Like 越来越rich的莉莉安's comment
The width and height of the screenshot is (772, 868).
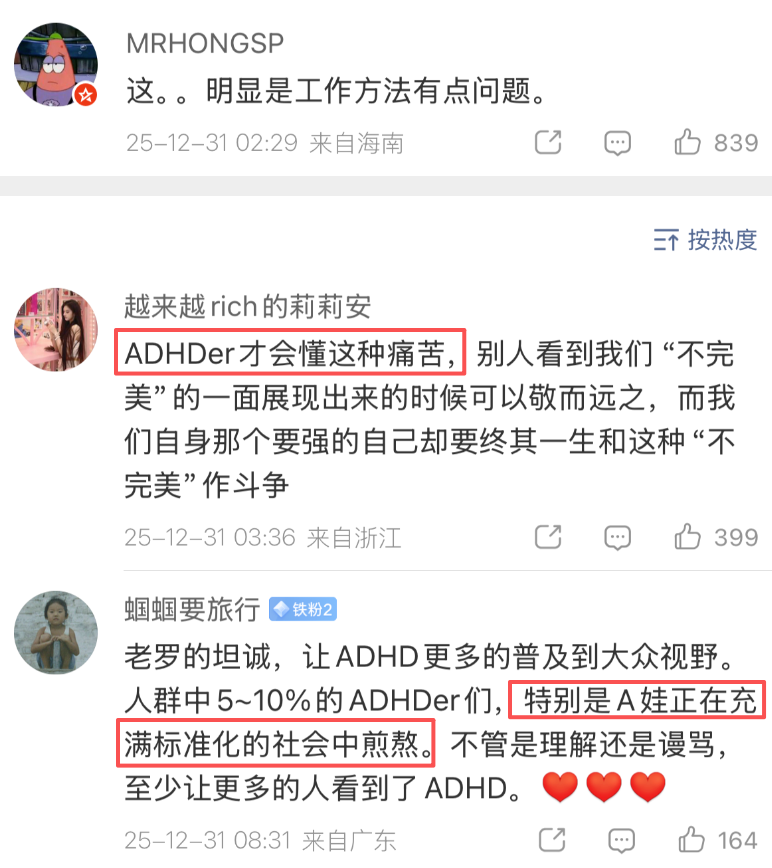click(688, 537)
